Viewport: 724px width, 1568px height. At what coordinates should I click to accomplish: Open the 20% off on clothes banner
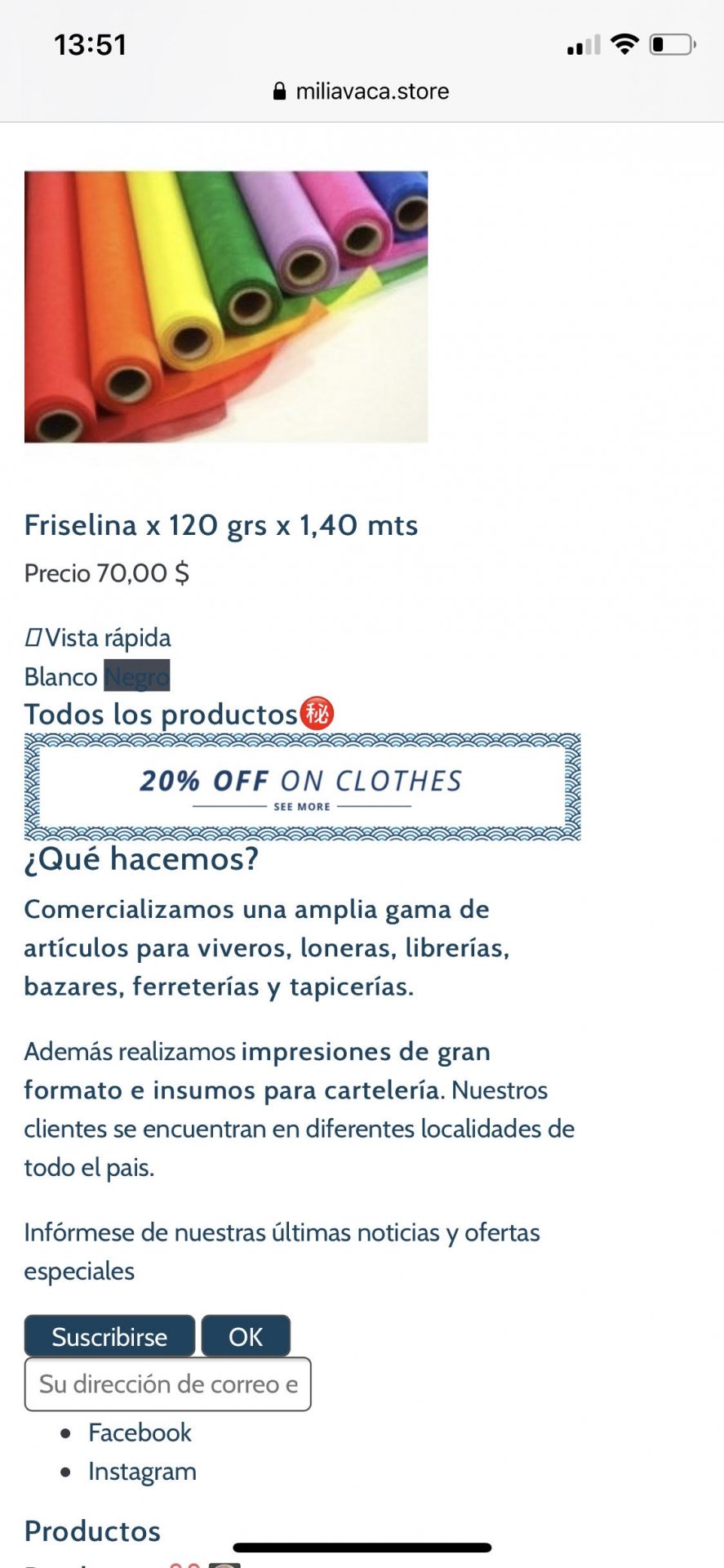302,787
